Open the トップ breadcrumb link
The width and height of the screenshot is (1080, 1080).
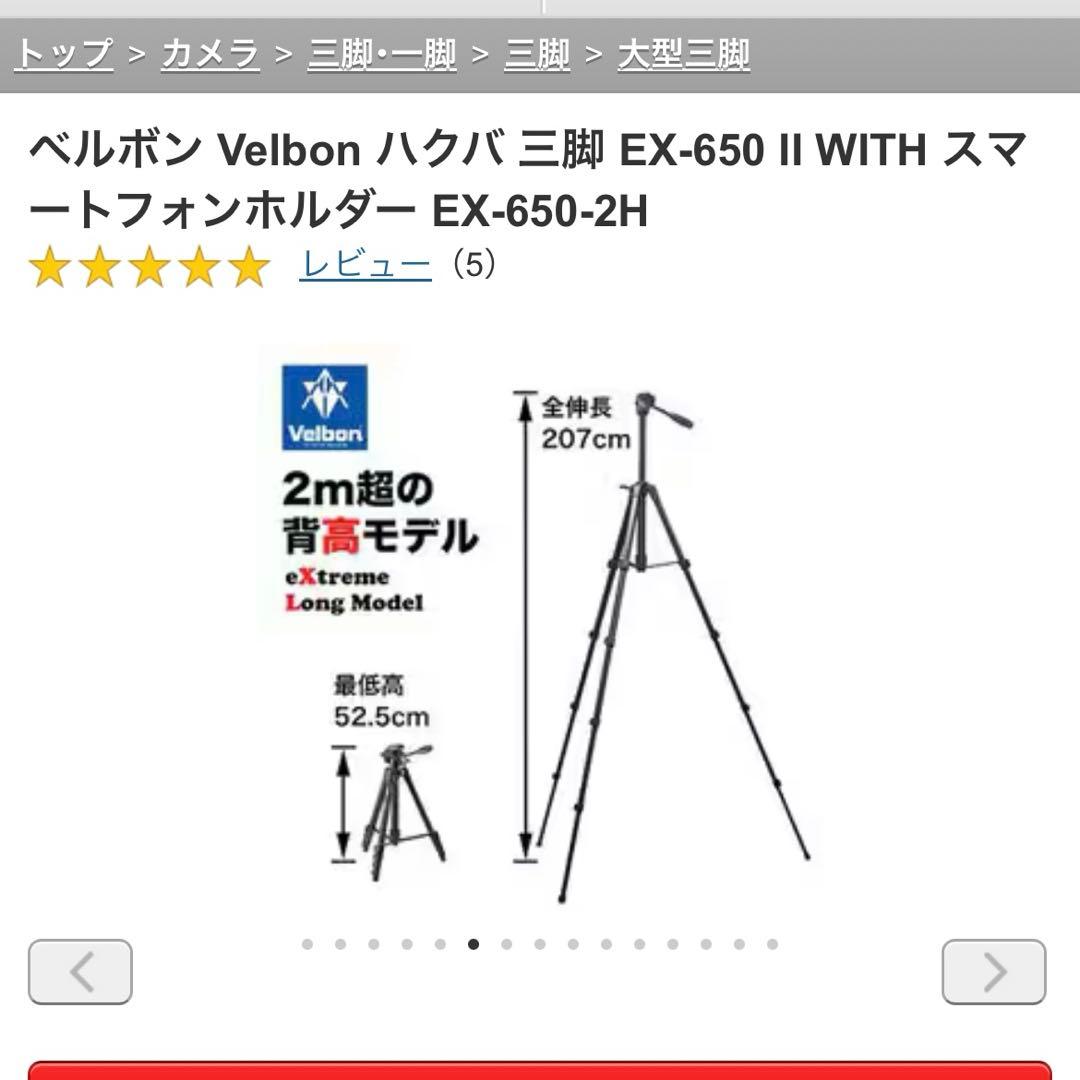[64, 54]
